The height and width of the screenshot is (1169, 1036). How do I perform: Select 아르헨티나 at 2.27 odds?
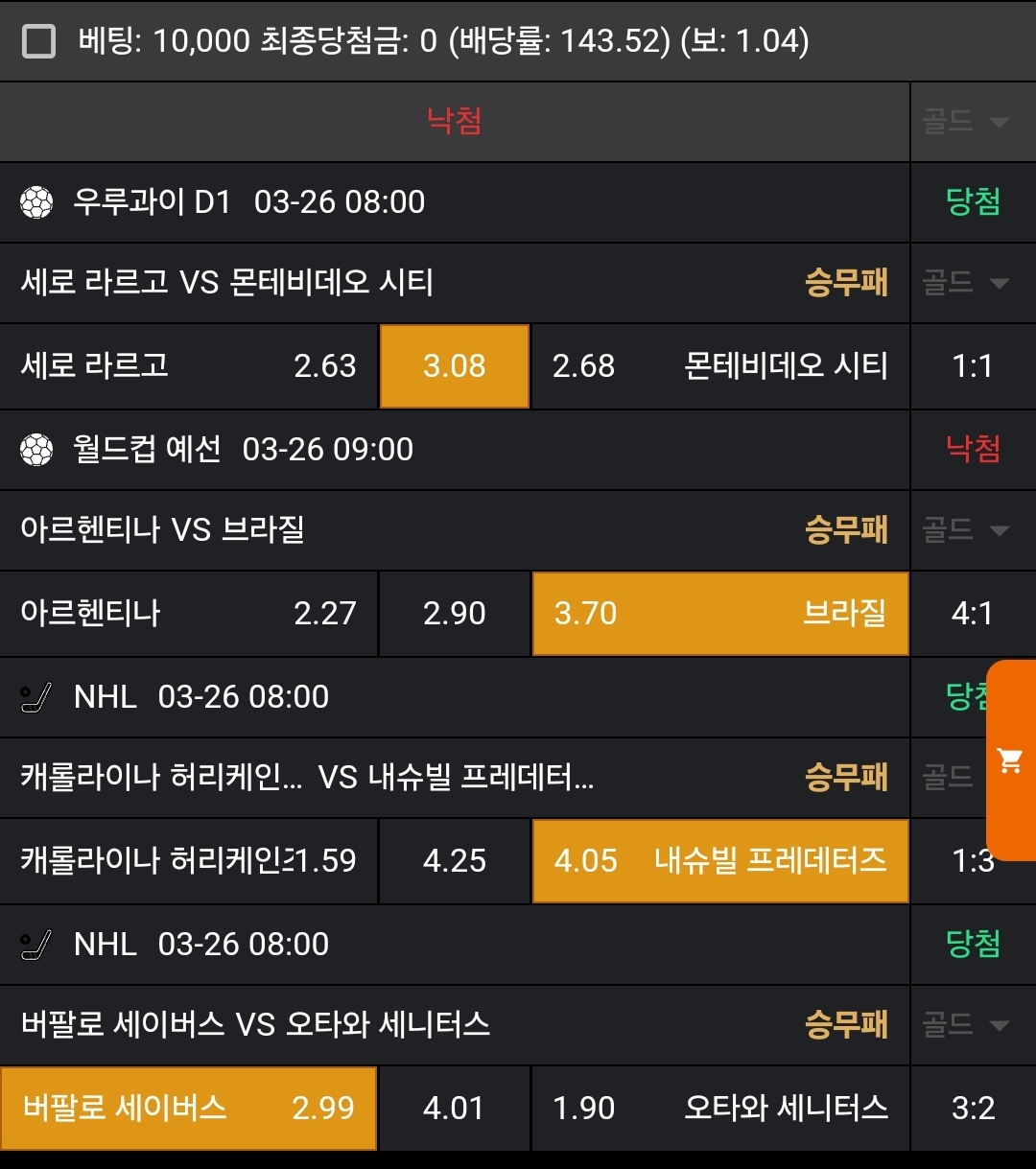click(x=189, y=614)
